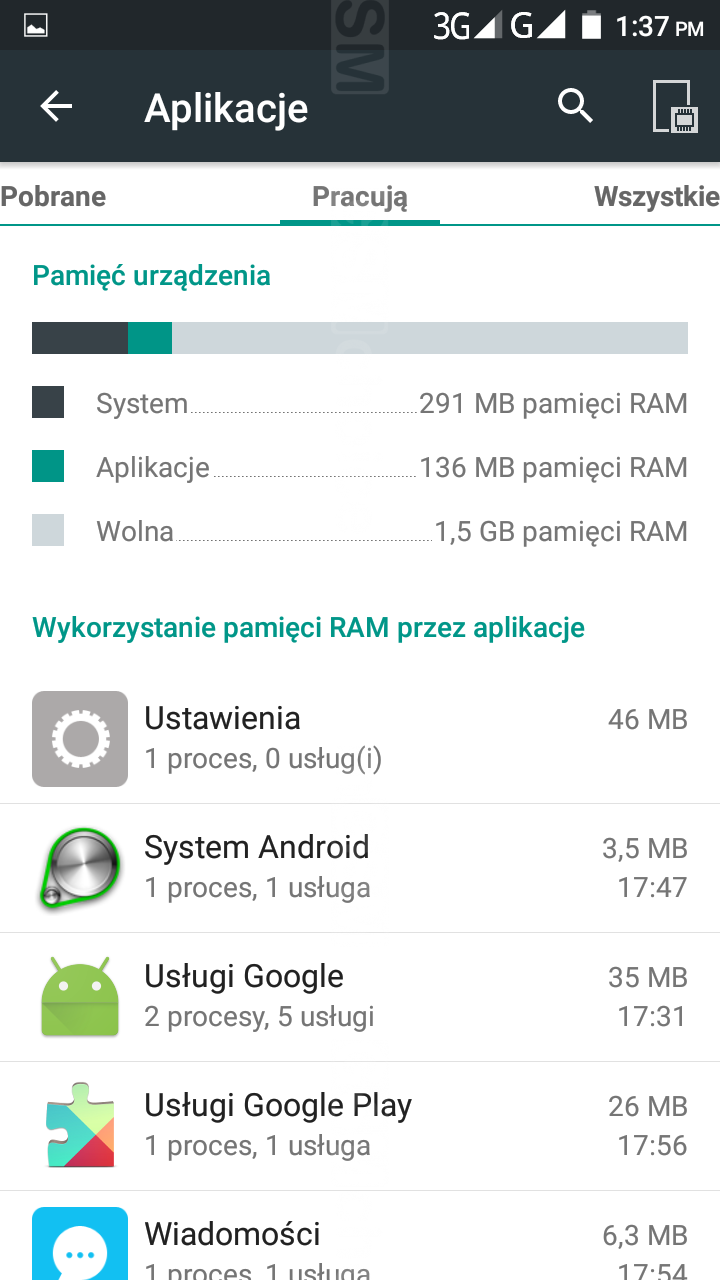The height and width of the screenshot is (1280, 720).
Task: Go back from Aplikacje screen
Action: [57, 106]
